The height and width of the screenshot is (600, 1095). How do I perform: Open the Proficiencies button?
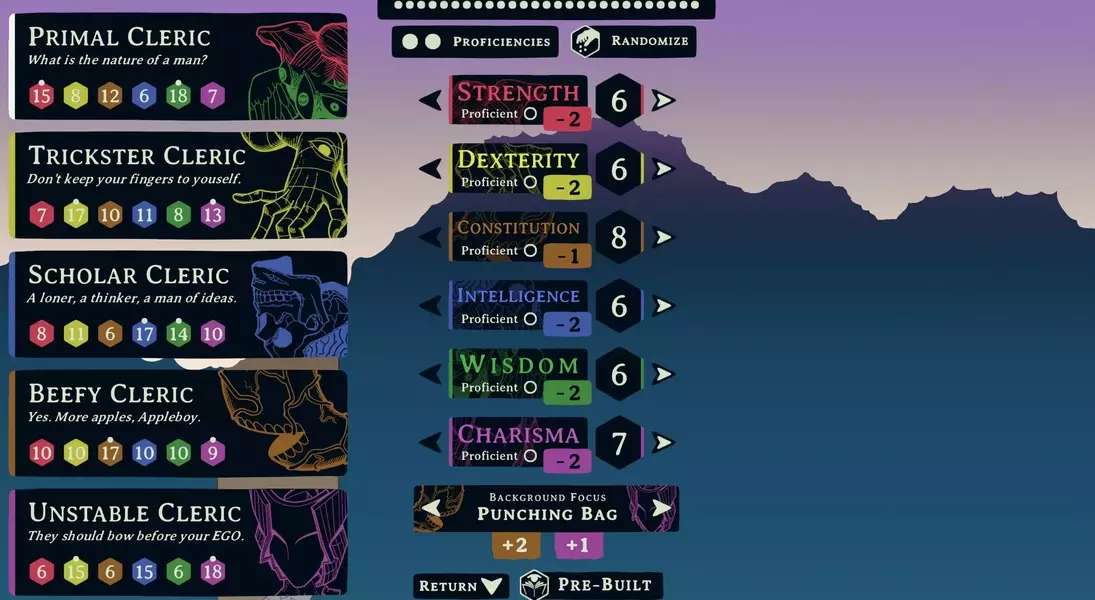point(475,42)
